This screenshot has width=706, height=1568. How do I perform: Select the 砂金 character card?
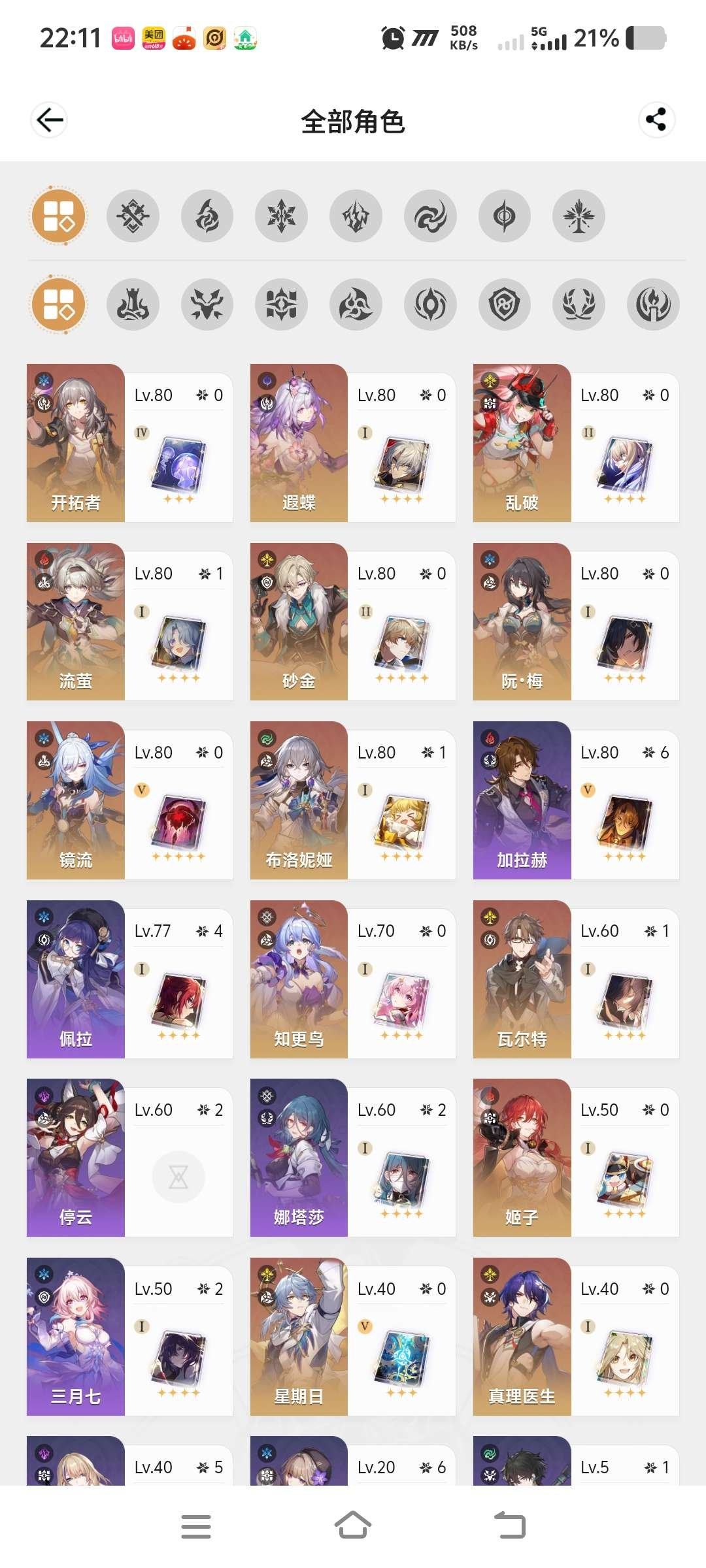[x=352, y=622]
